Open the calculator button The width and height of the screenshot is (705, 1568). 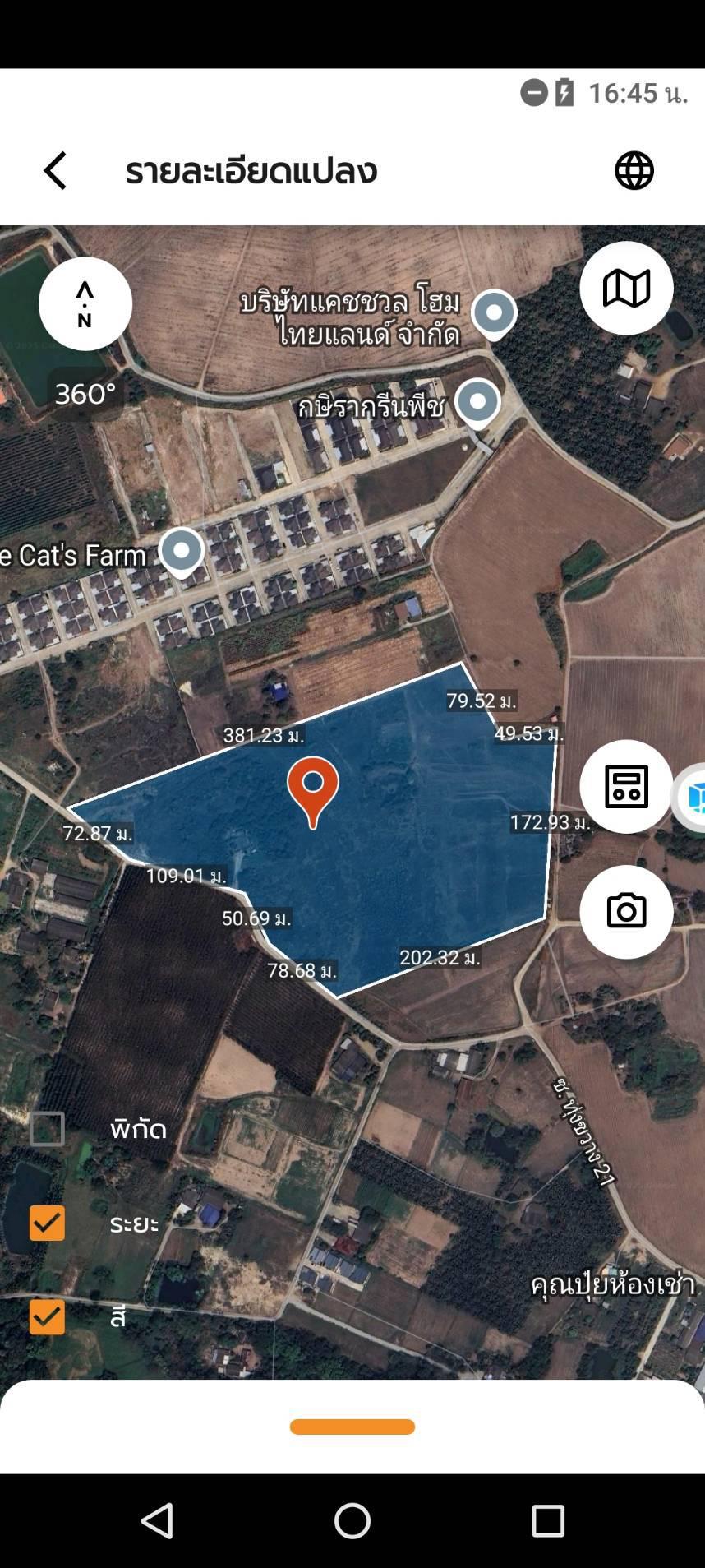point(626,786)
